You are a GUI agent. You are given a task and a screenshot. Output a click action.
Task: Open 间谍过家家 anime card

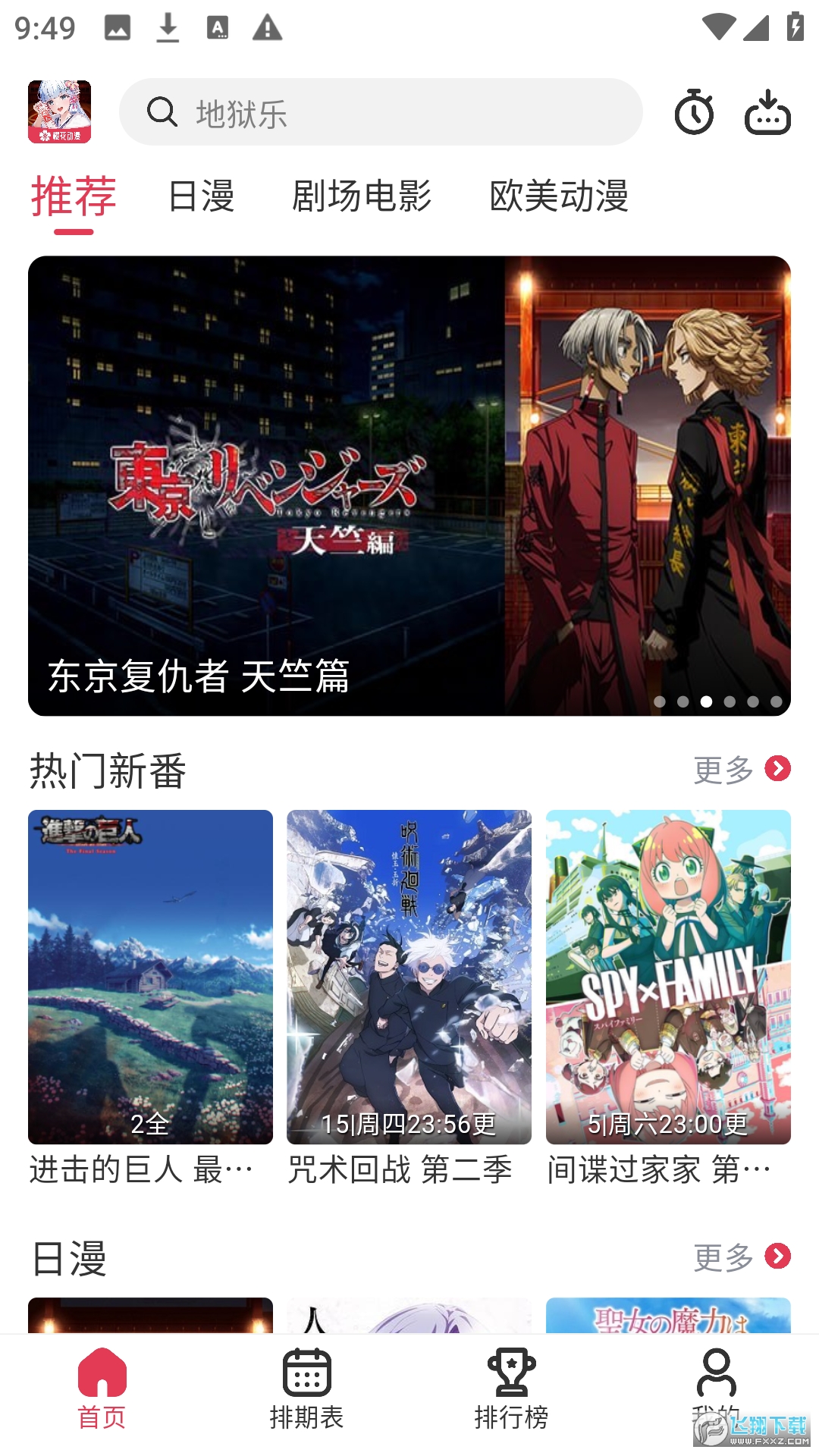[668, 977]
